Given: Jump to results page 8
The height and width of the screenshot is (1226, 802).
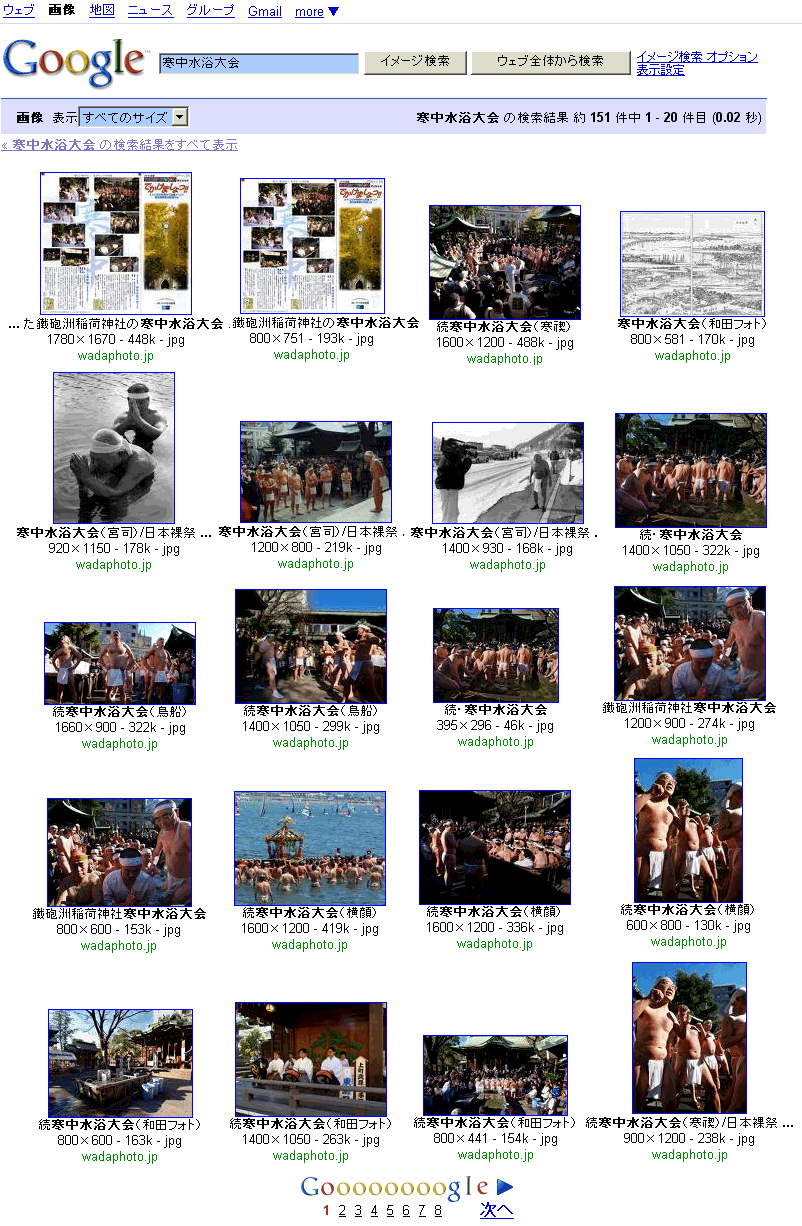Looking at the screenshot, I should 438,1211.
